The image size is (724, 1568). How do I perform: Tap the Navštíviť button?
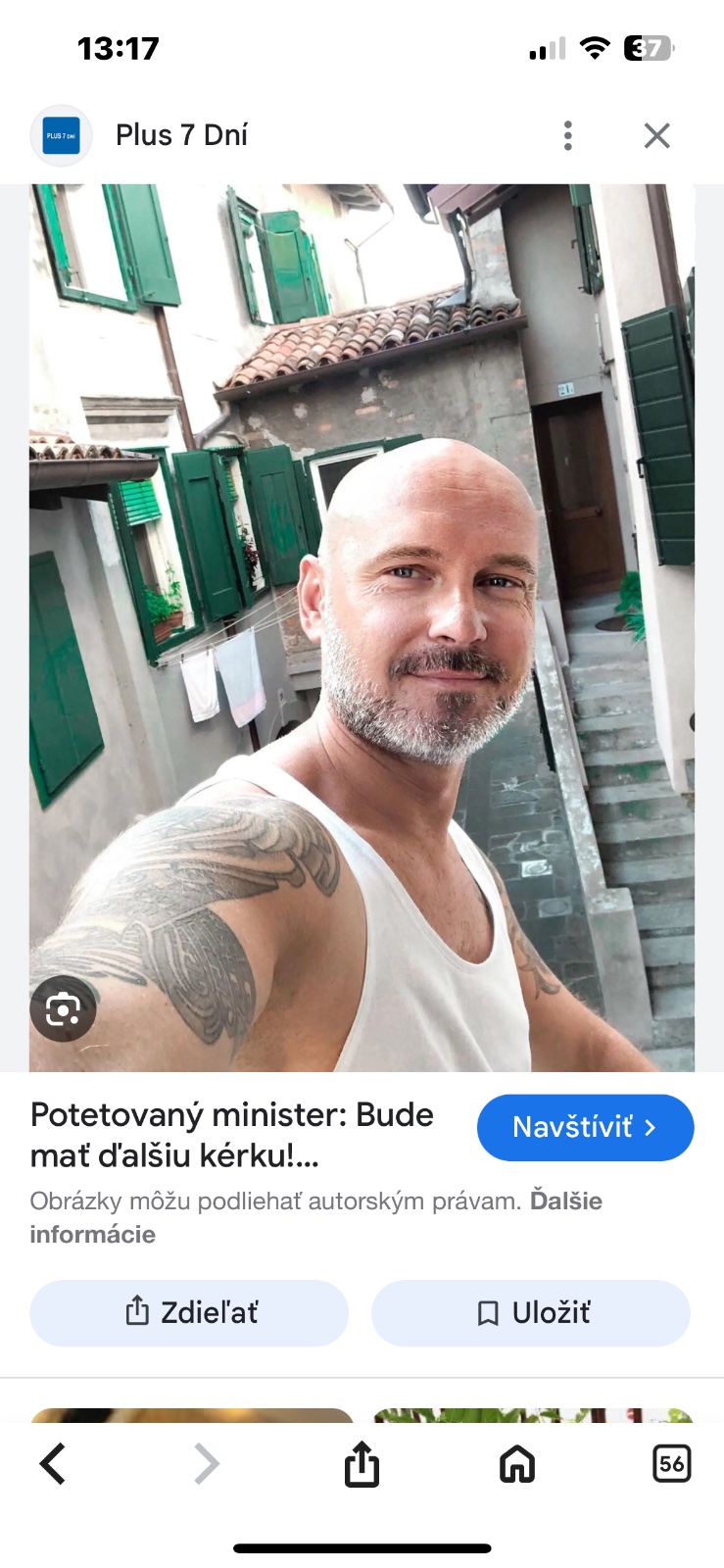pyautogui.click(x=585, y=1127)
